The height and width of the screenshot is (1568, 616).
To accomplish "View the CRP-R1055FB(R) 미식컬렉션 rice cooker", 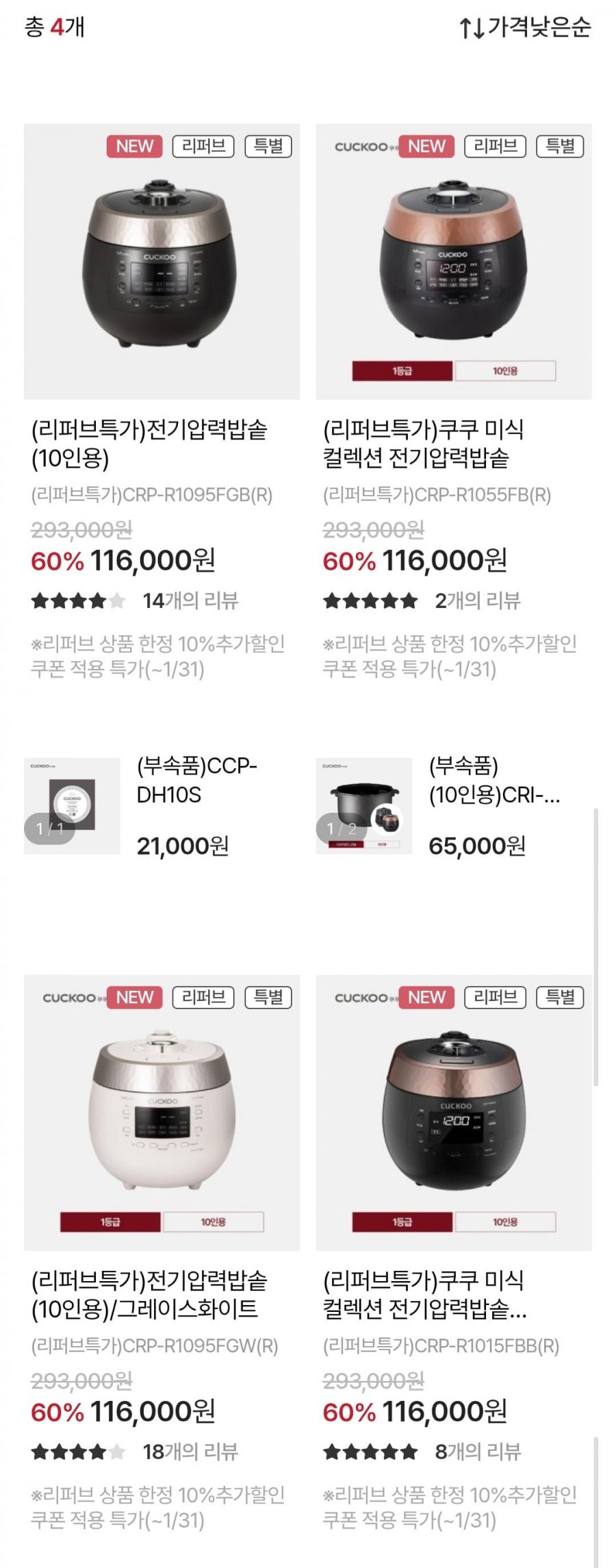I will pyautogui.click(x=453, y=262).
